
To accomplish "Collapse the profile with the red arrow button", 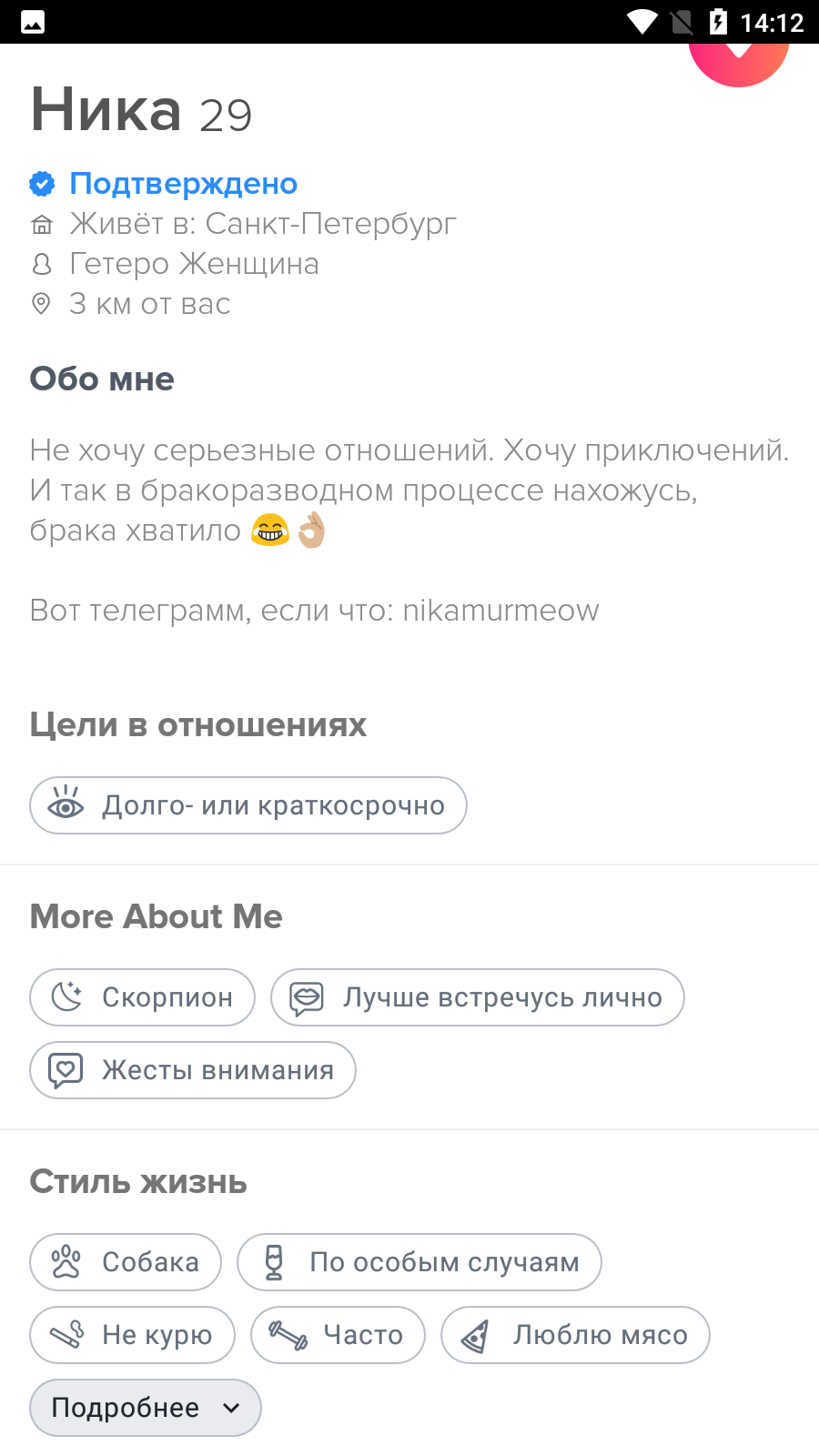I will pos(738,64).
